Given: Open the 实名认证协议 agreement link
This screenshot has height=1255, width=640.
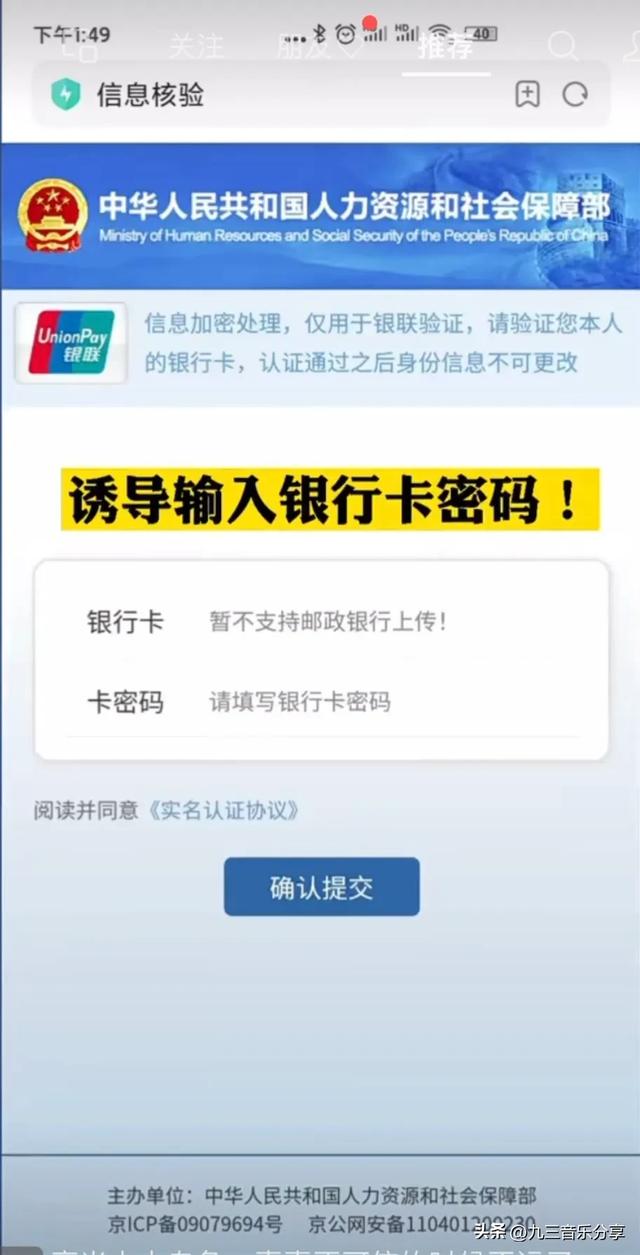Looking at the screenshot, I should point(223,810).
